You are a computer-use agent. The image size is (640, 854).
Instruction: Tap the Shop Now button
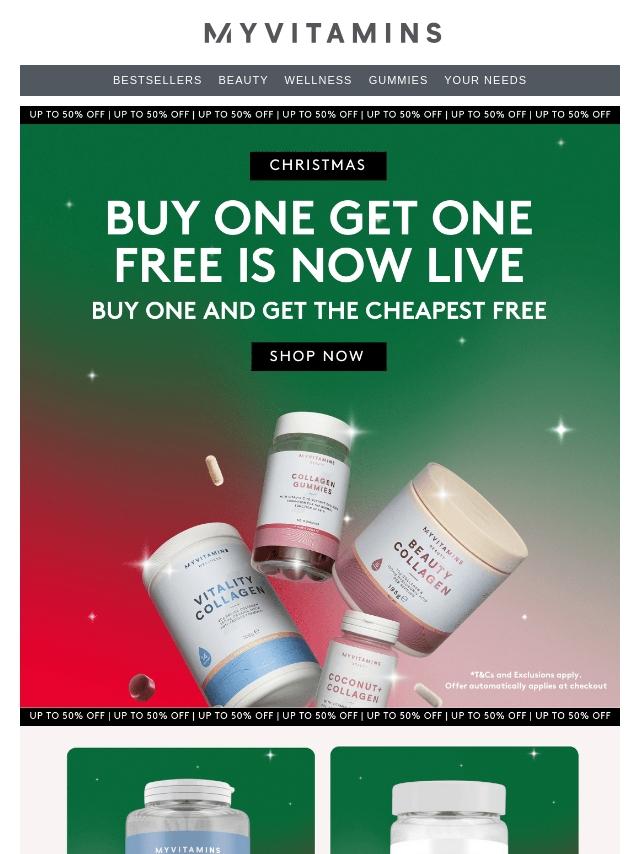(317, 356)
